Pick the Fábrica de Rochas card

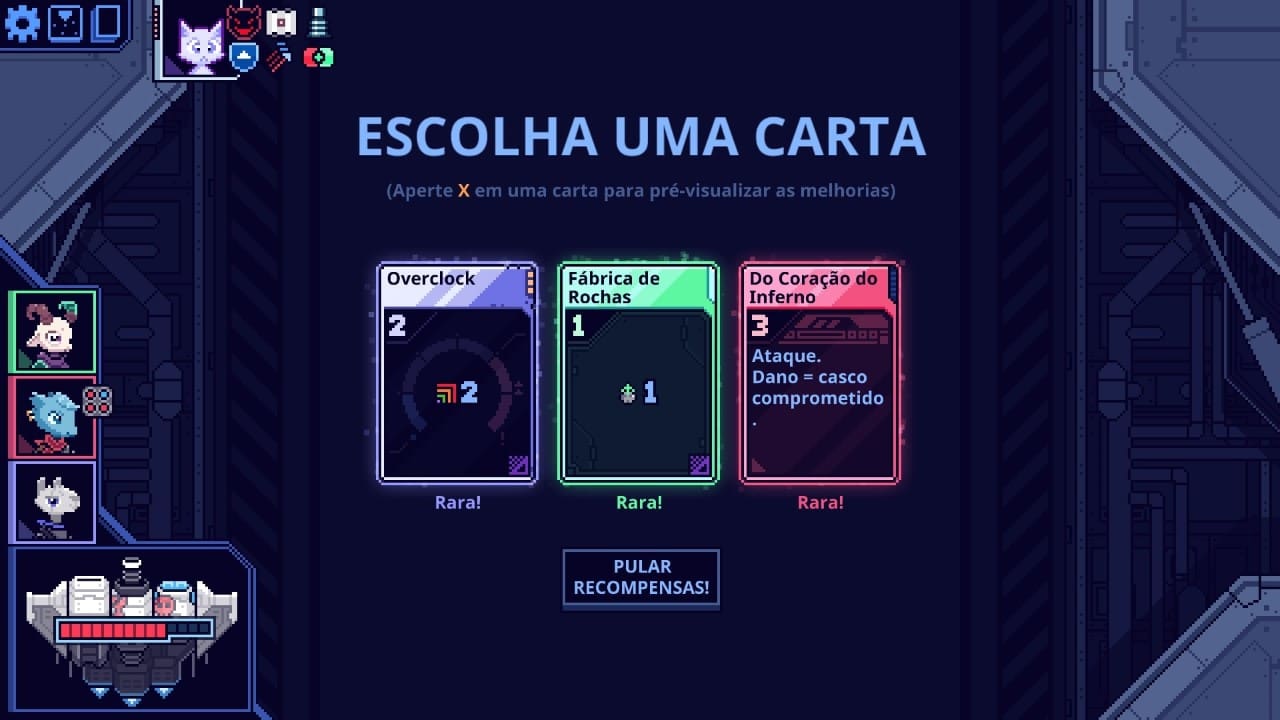click(638, 373)
